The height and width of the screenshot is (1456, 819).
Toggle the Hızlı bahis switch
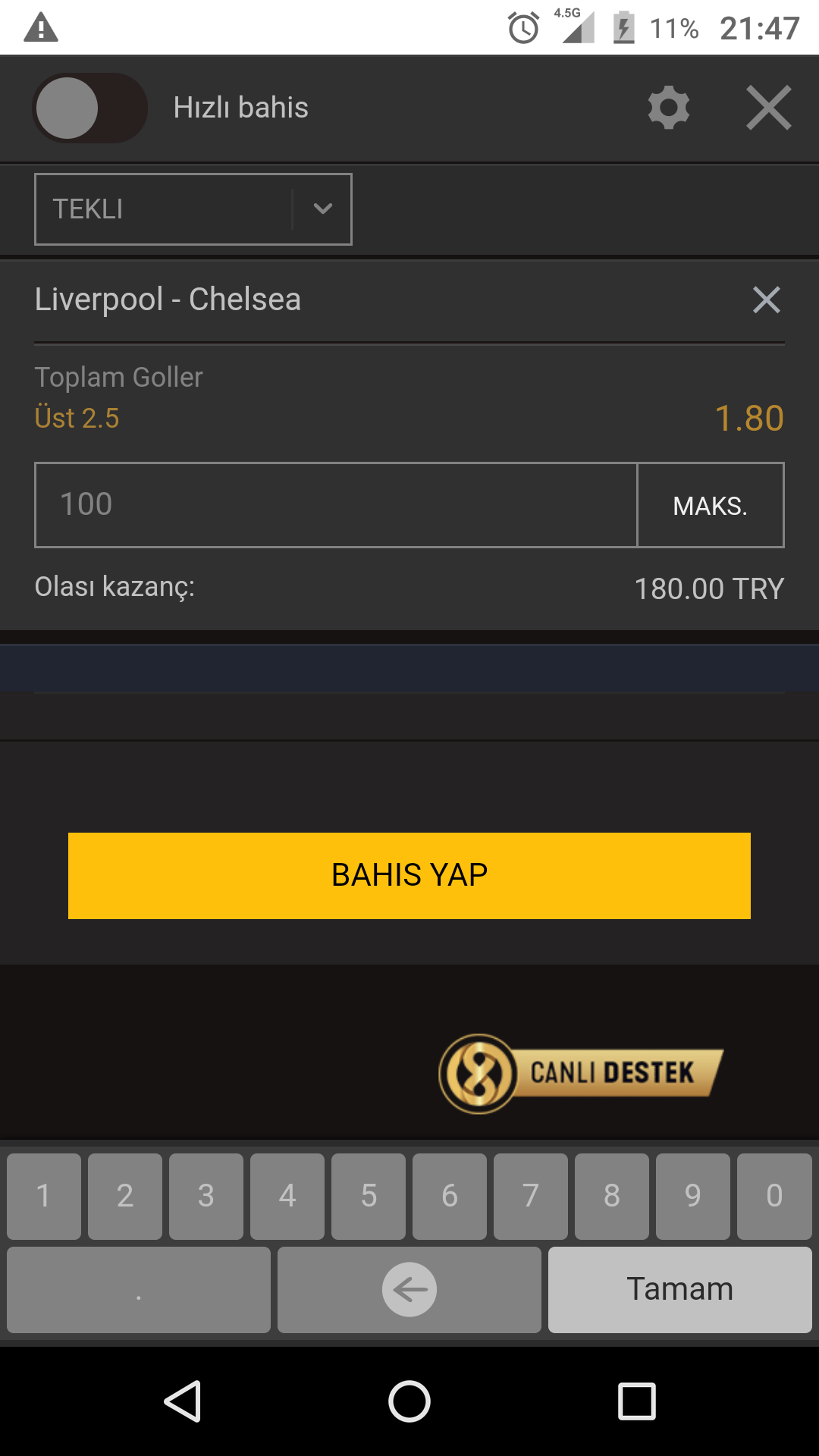(x=89, y=108)
